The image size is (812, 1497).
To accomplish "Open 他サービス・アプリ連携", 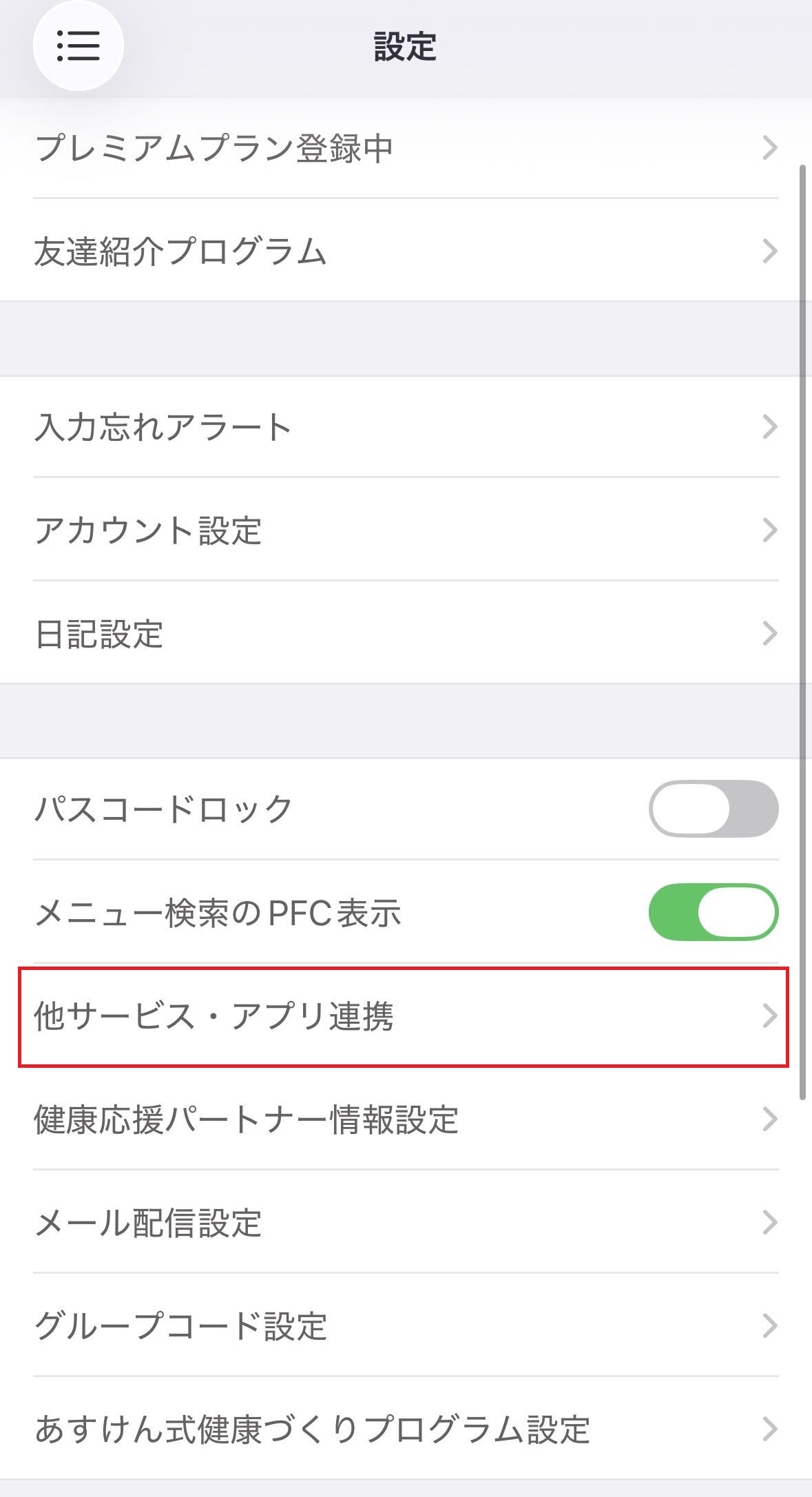I will click(406, 1016).
